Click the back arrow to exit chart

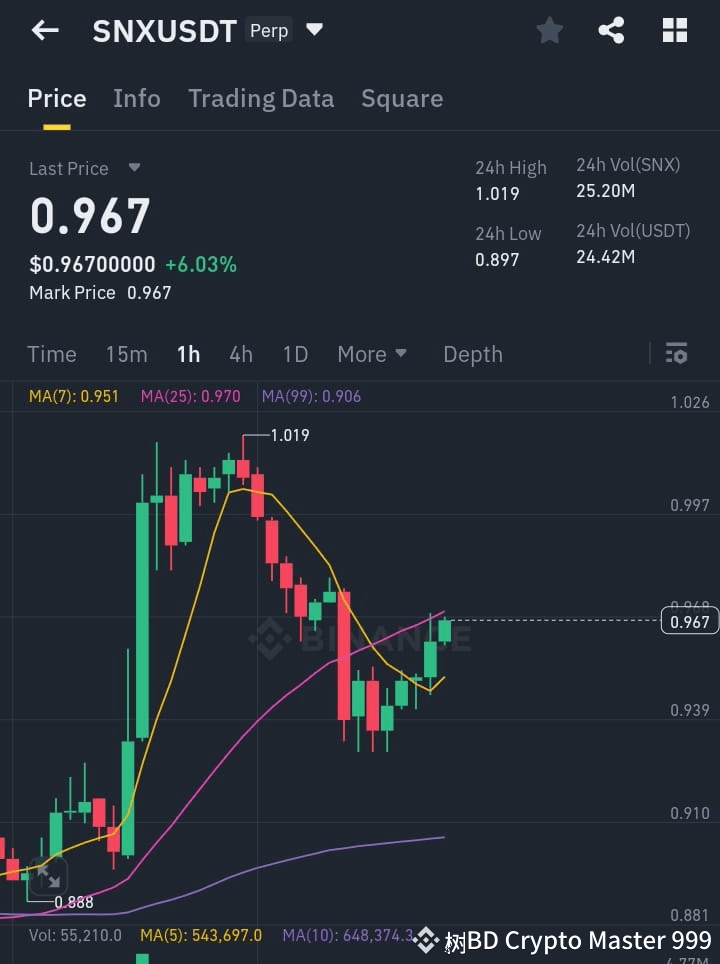(x=43, y=30)
